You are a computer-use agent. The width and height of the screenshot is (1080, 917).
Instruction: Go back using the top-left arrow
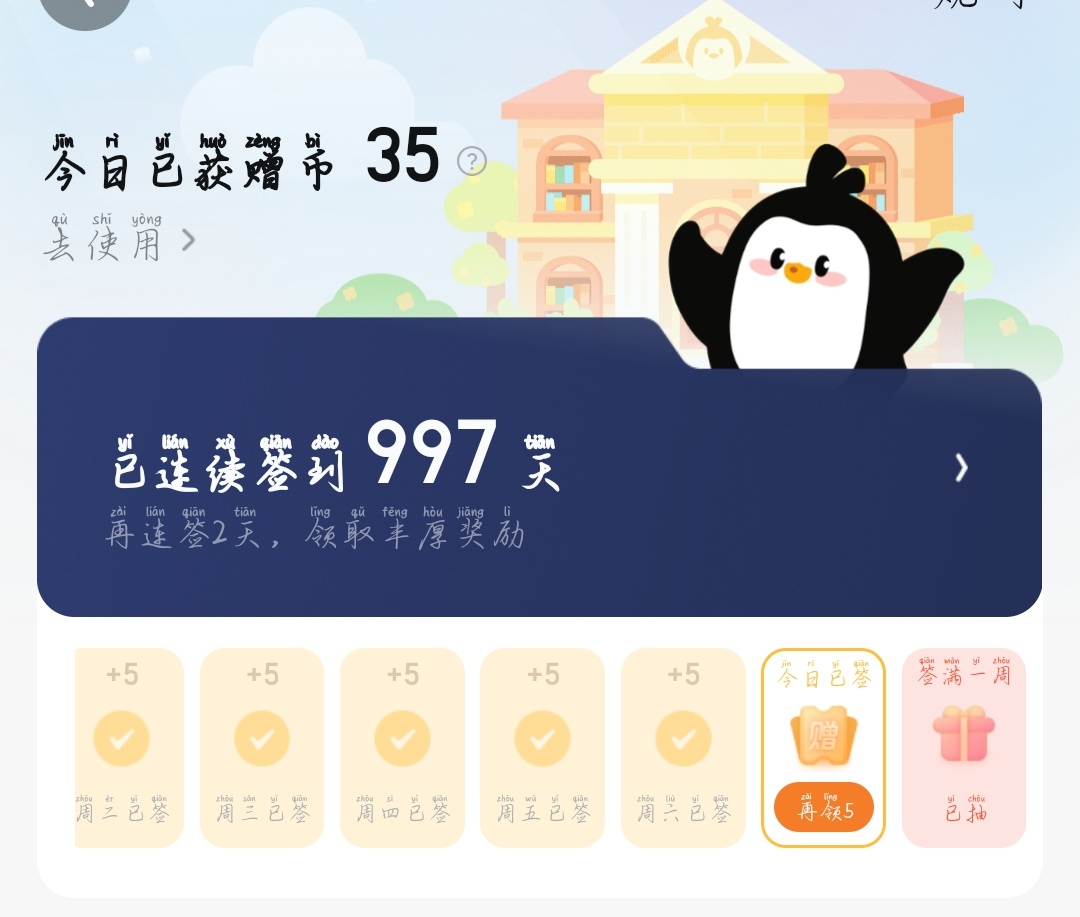click(85, 6)
